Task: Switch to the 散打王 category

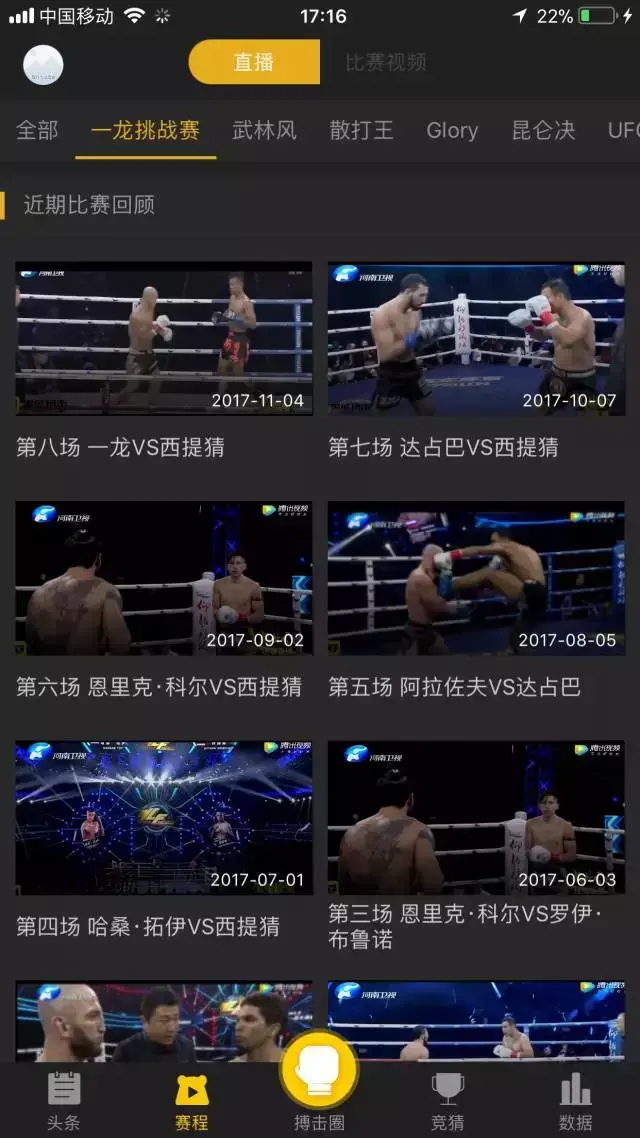Action: tap(361, 130)
